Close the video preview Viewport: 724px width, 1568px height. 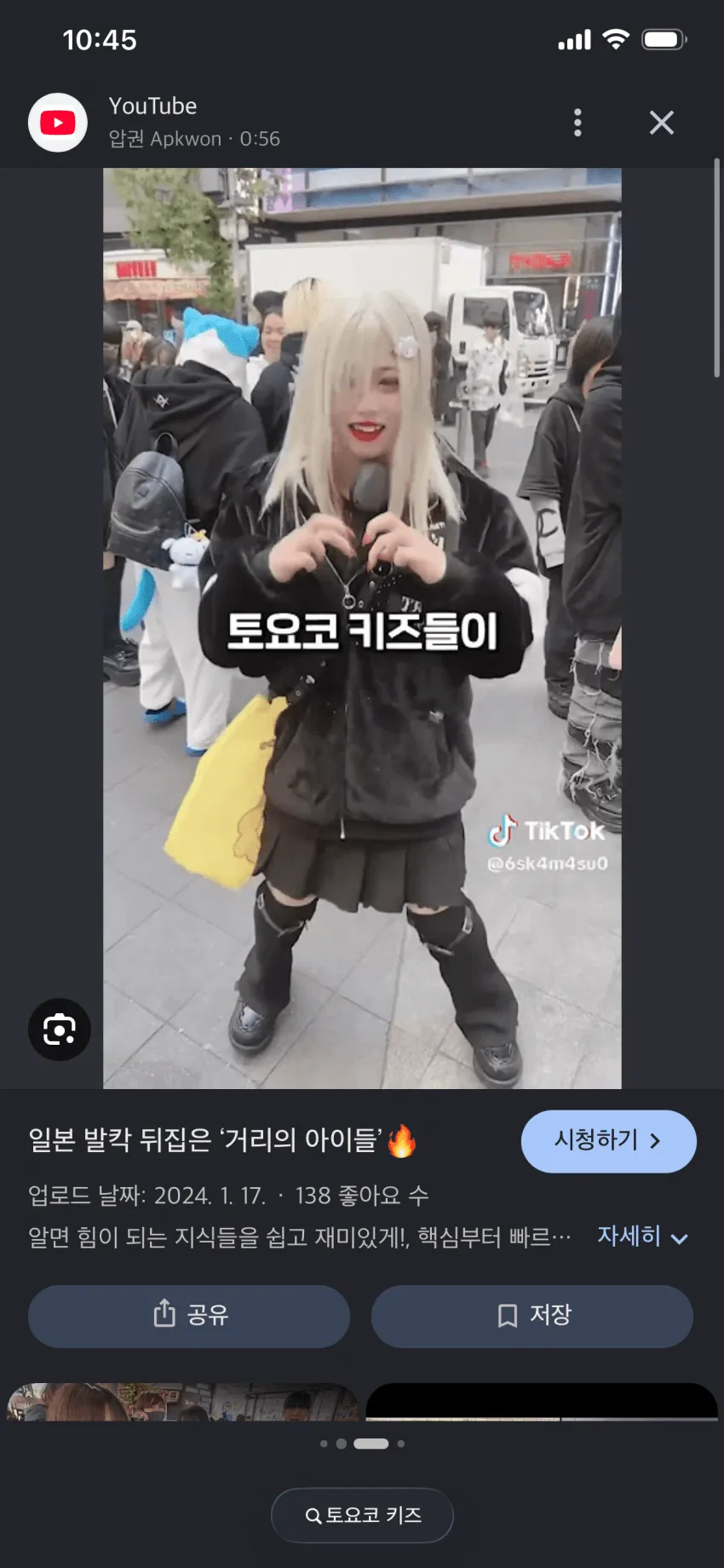pyautogui.click(x=662, y=123)
